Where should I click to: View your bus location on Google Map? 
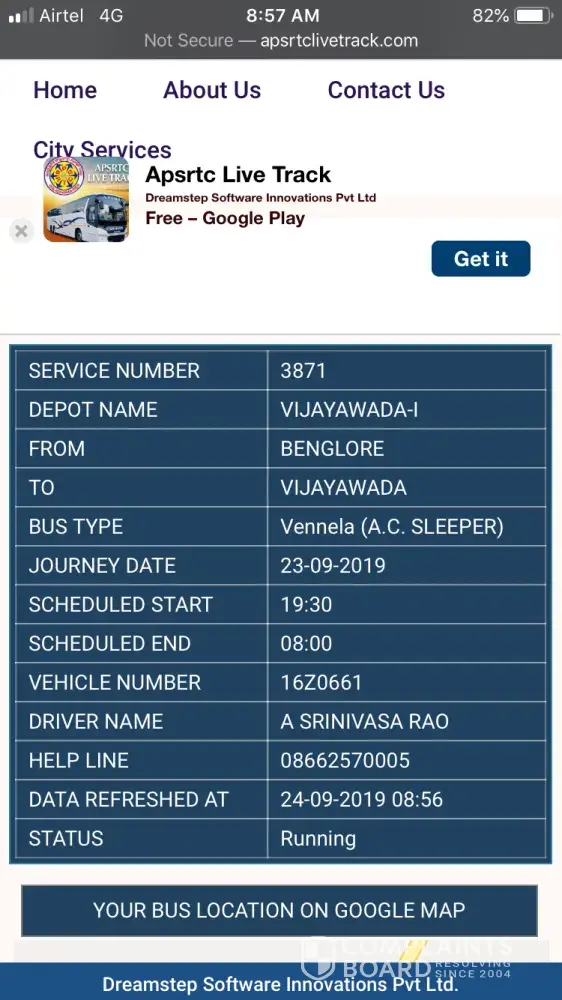[x=279, y=910]
